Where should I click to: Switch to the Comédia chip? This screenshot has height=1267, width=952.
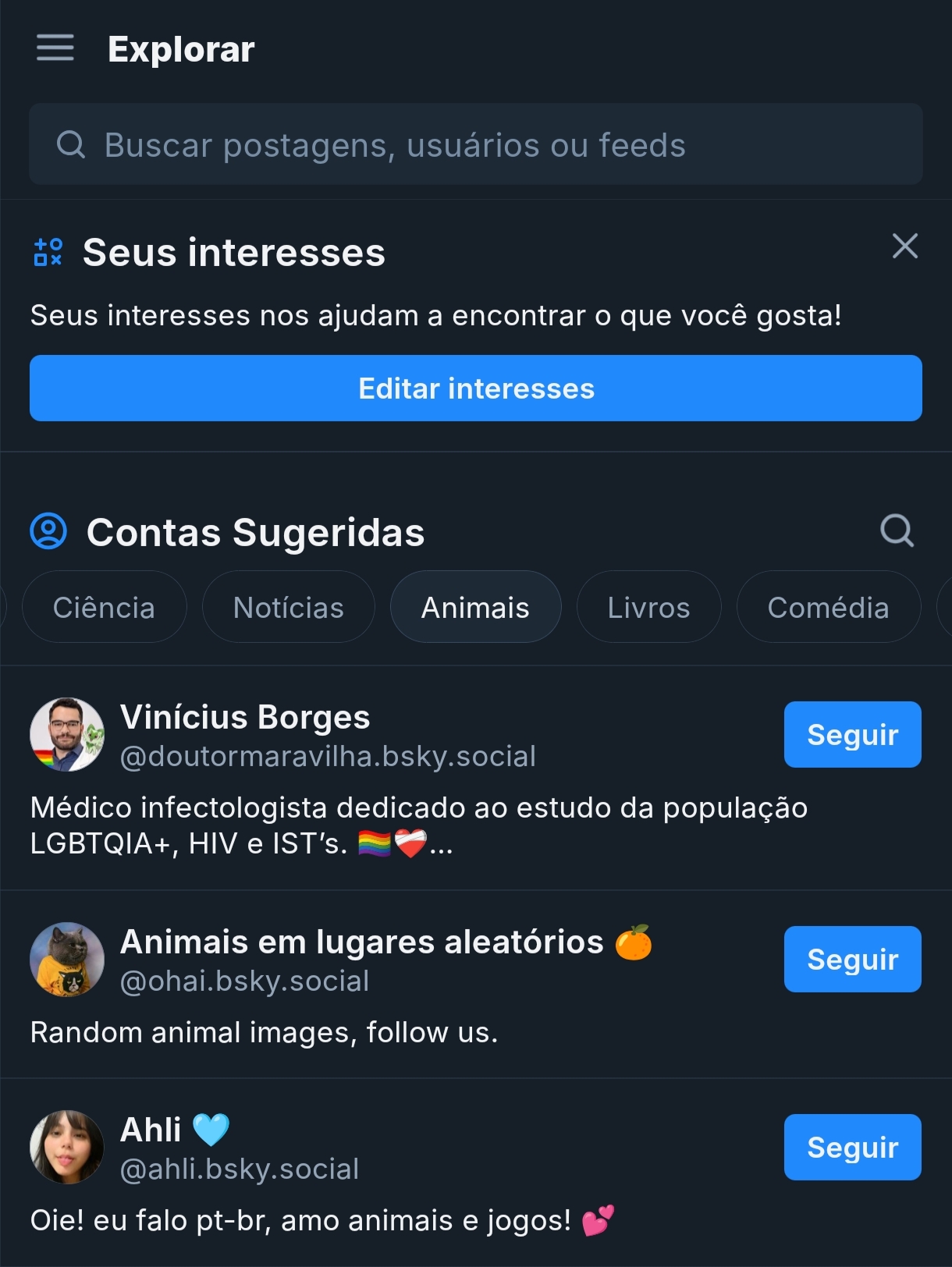point(828,608)
